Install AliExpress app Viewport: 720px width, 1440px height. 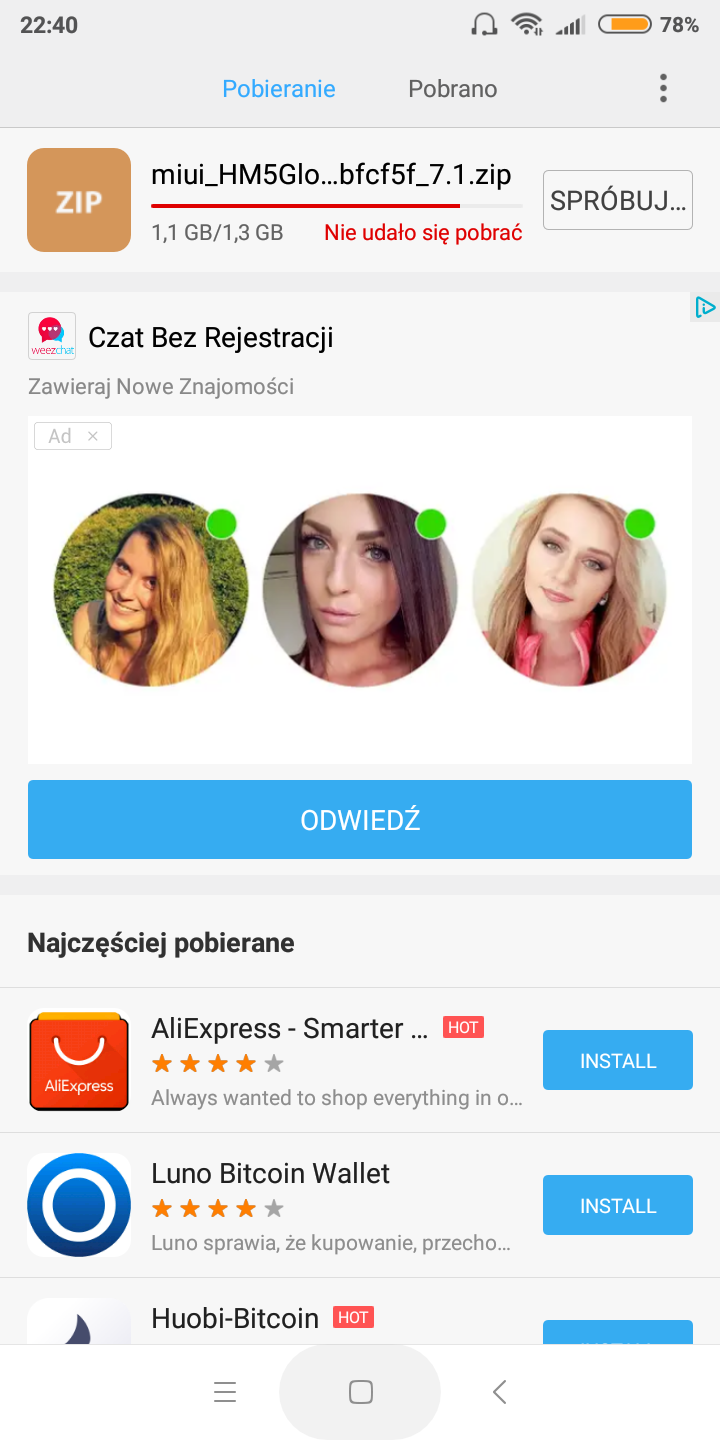click(x=617, y=1060)
